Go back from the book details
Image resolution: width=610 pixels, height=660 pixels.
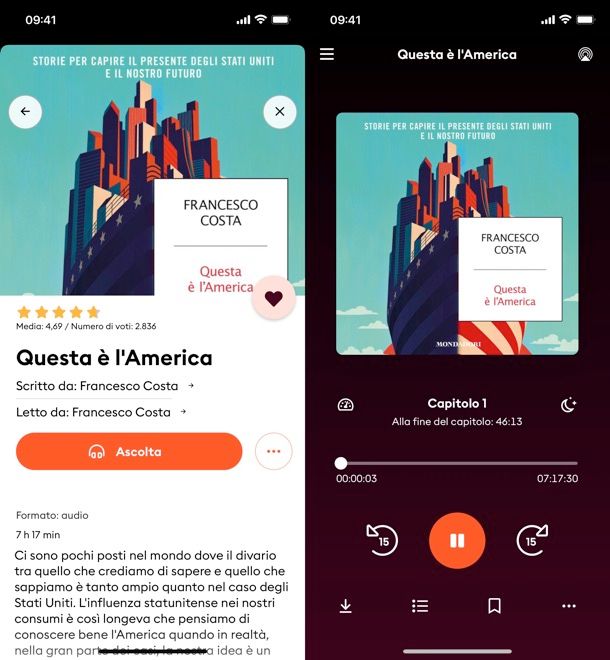pyautogui.click(x=25, y=112)
